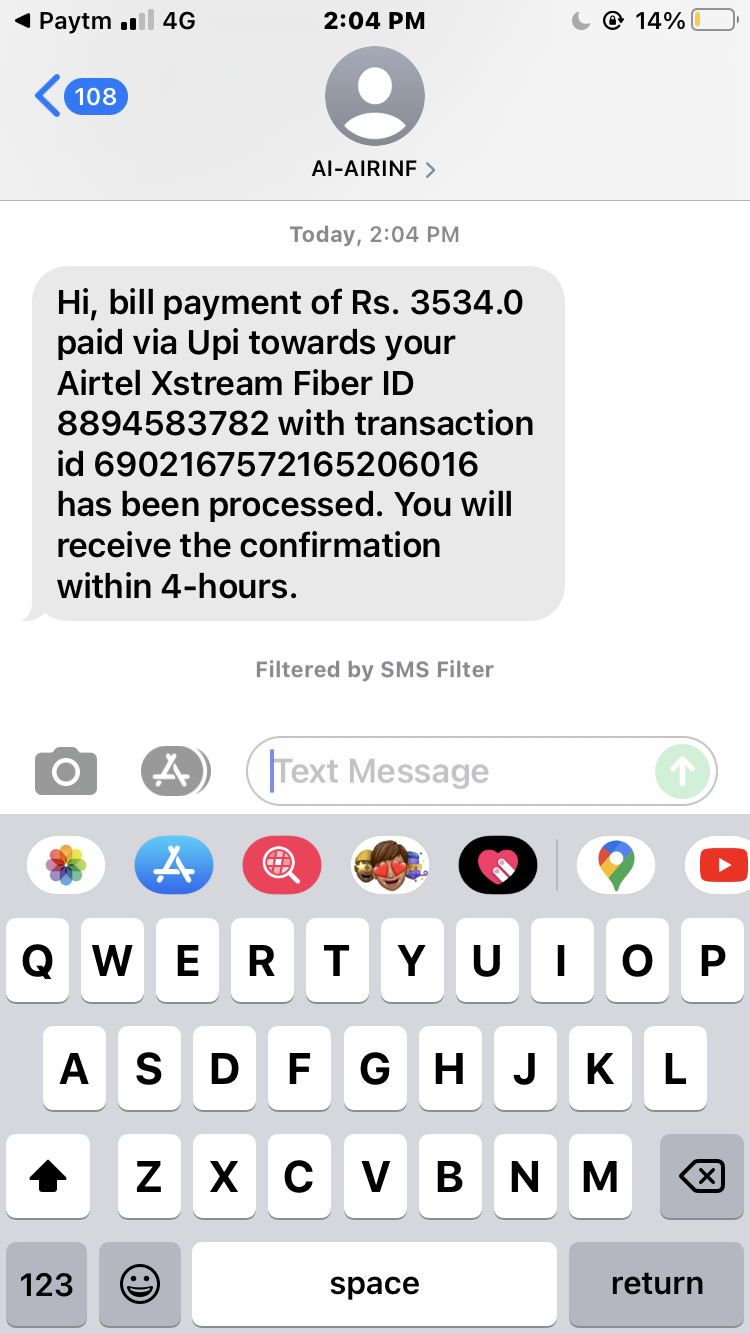Switch the keyboard to 123 numbers
The width and height of the screenshot is (750, 1334).
point(47,1284)
